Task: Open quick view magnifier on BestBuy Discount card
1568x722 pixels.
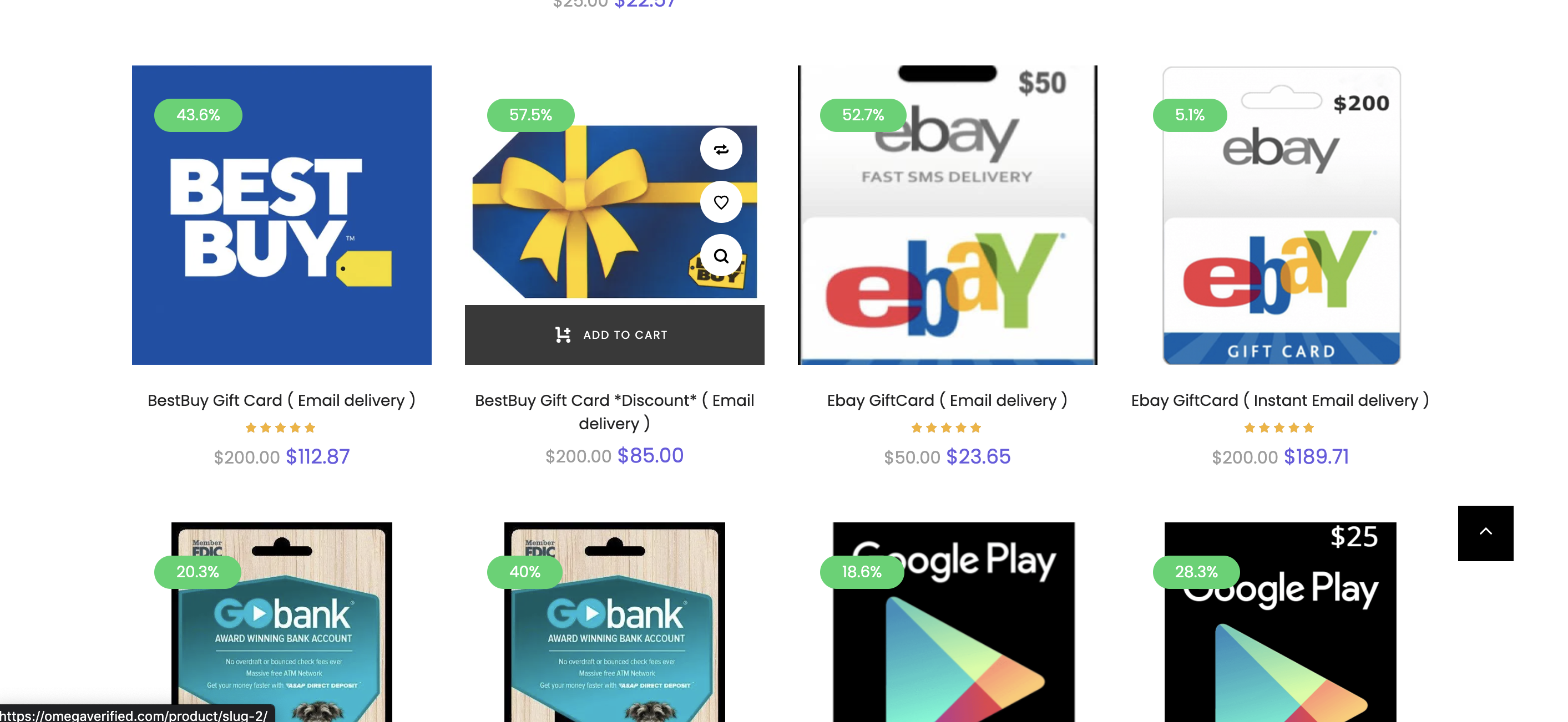Action: 721,256
